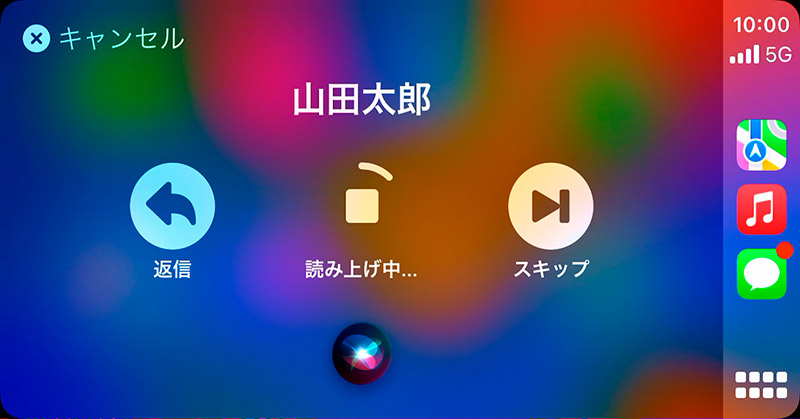Cancel the message readout with キャンセル
This screenshot has width=800, height=419.
105,38
